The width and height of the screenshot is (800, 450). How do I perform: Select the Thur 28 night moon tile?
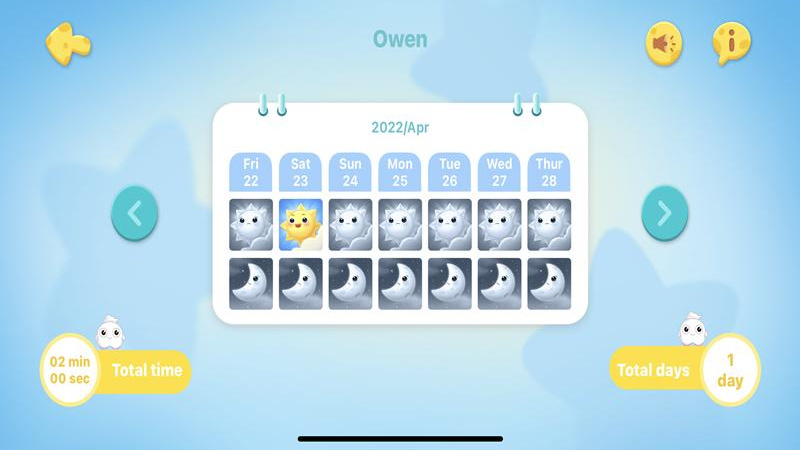[549, 284]
